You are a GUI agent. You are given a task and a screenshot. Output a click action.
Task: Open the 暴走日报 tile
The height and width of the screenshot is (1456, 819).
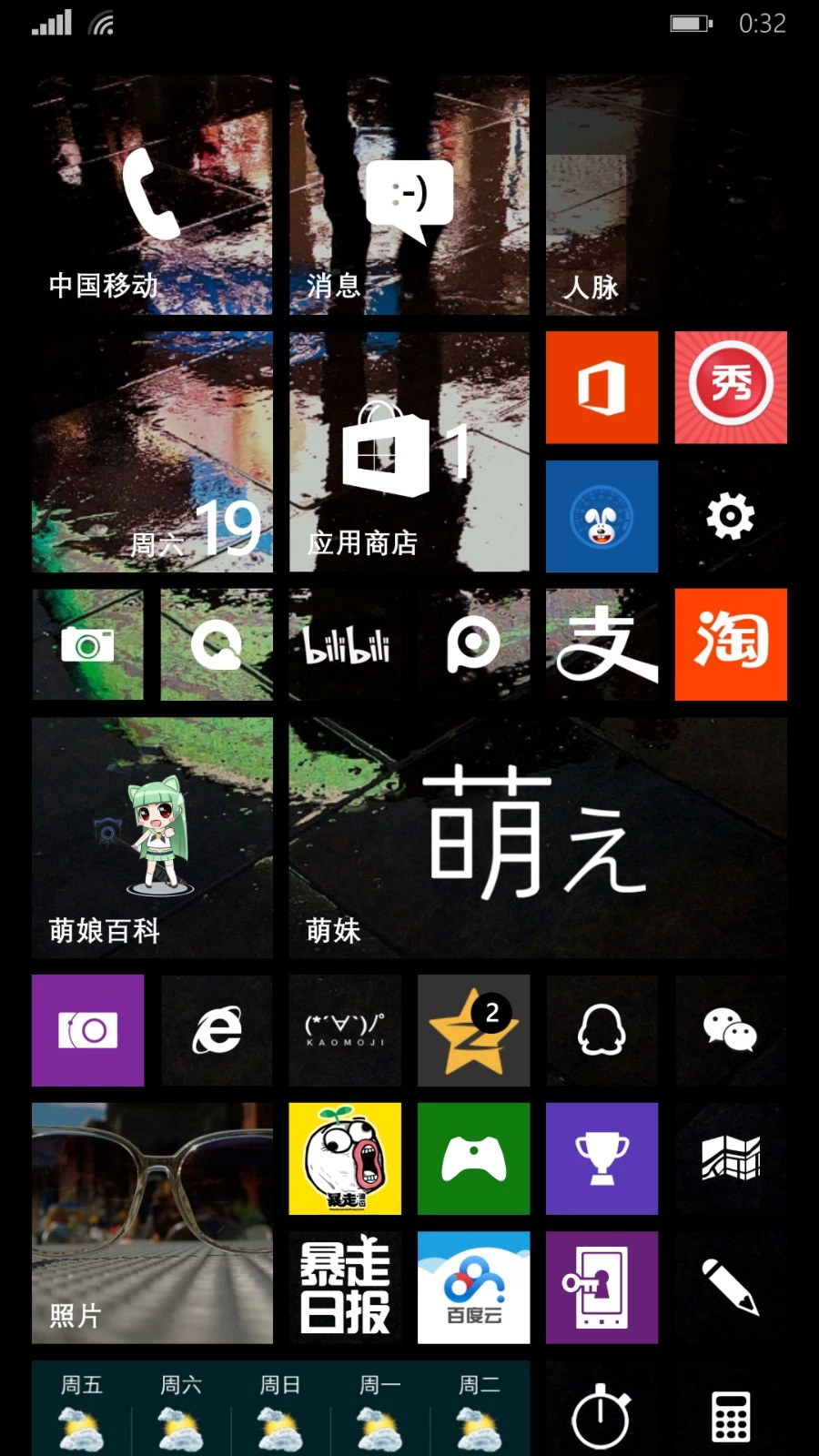click(x=345, y=1288)
